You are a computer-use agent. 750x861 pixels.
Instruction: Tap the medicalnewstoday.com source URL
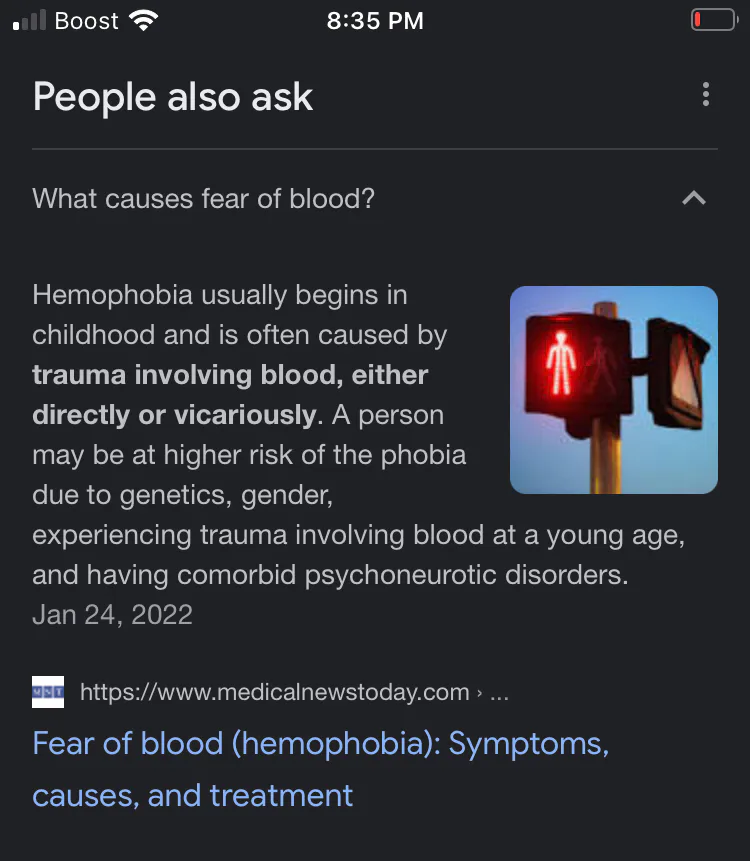click(x=274, y=692)
